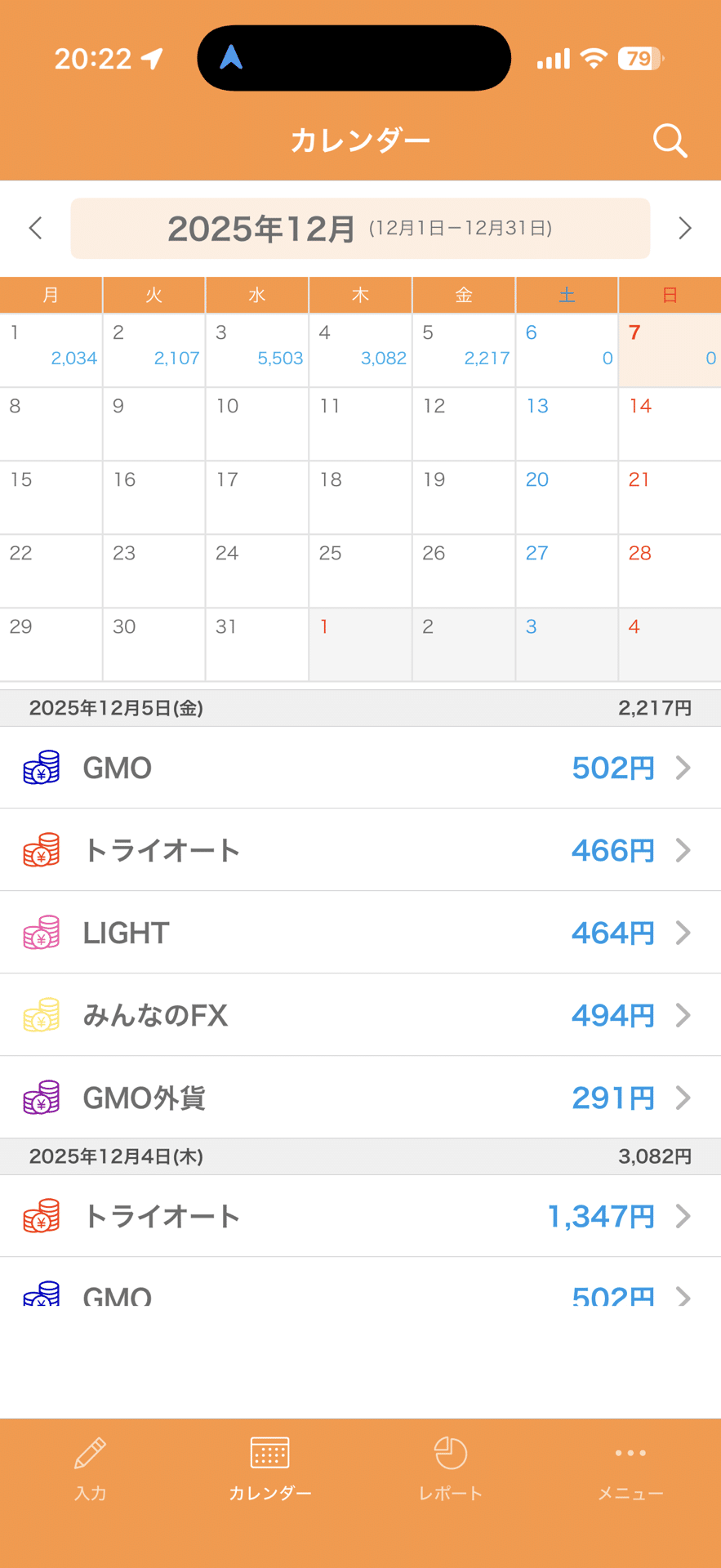Open details chevron on the みんなのFX row

coord(683,1015)
